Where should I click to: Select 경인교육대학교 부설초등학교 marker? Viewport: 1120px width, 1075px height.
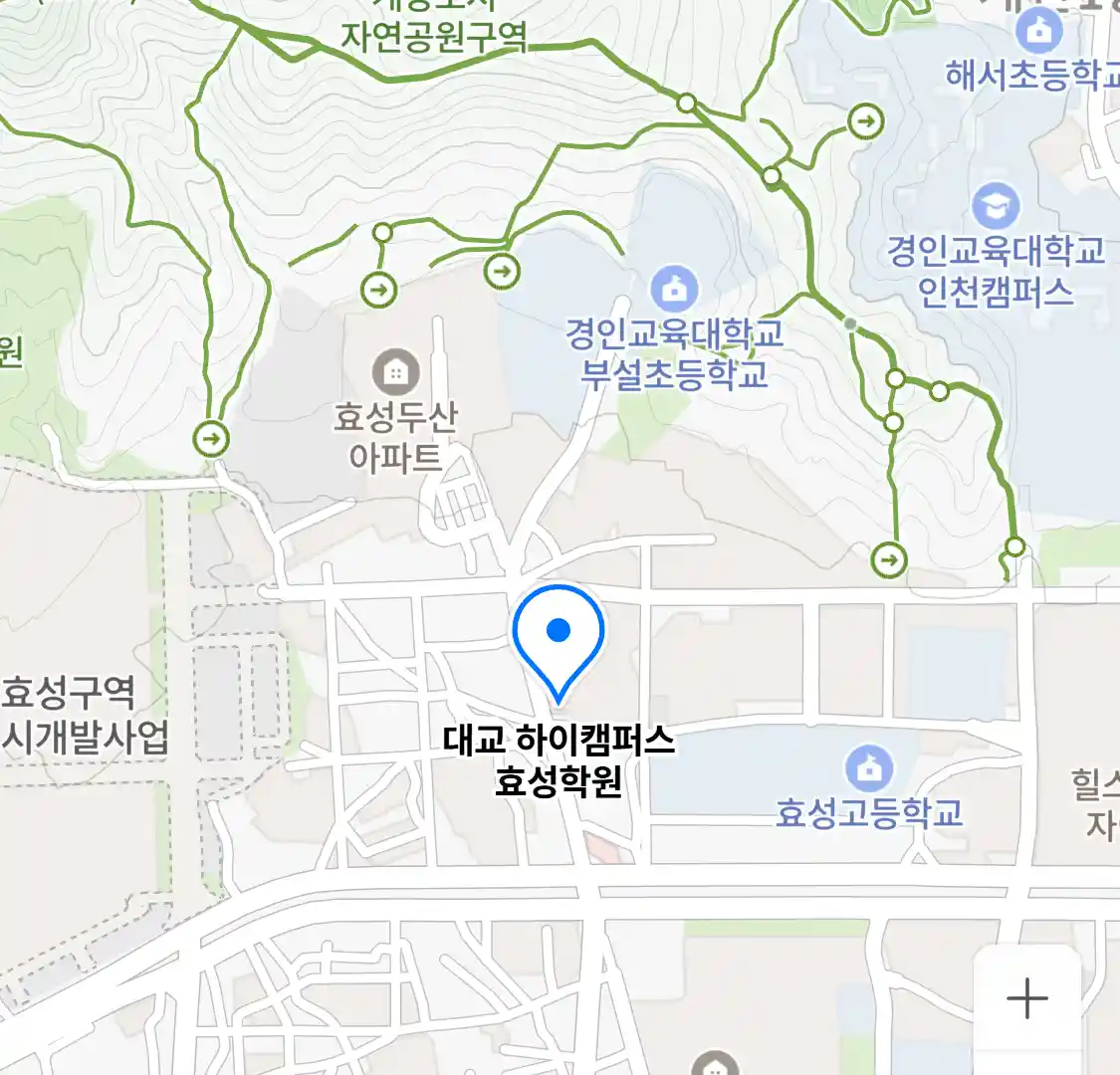click(x=675, y=290)
